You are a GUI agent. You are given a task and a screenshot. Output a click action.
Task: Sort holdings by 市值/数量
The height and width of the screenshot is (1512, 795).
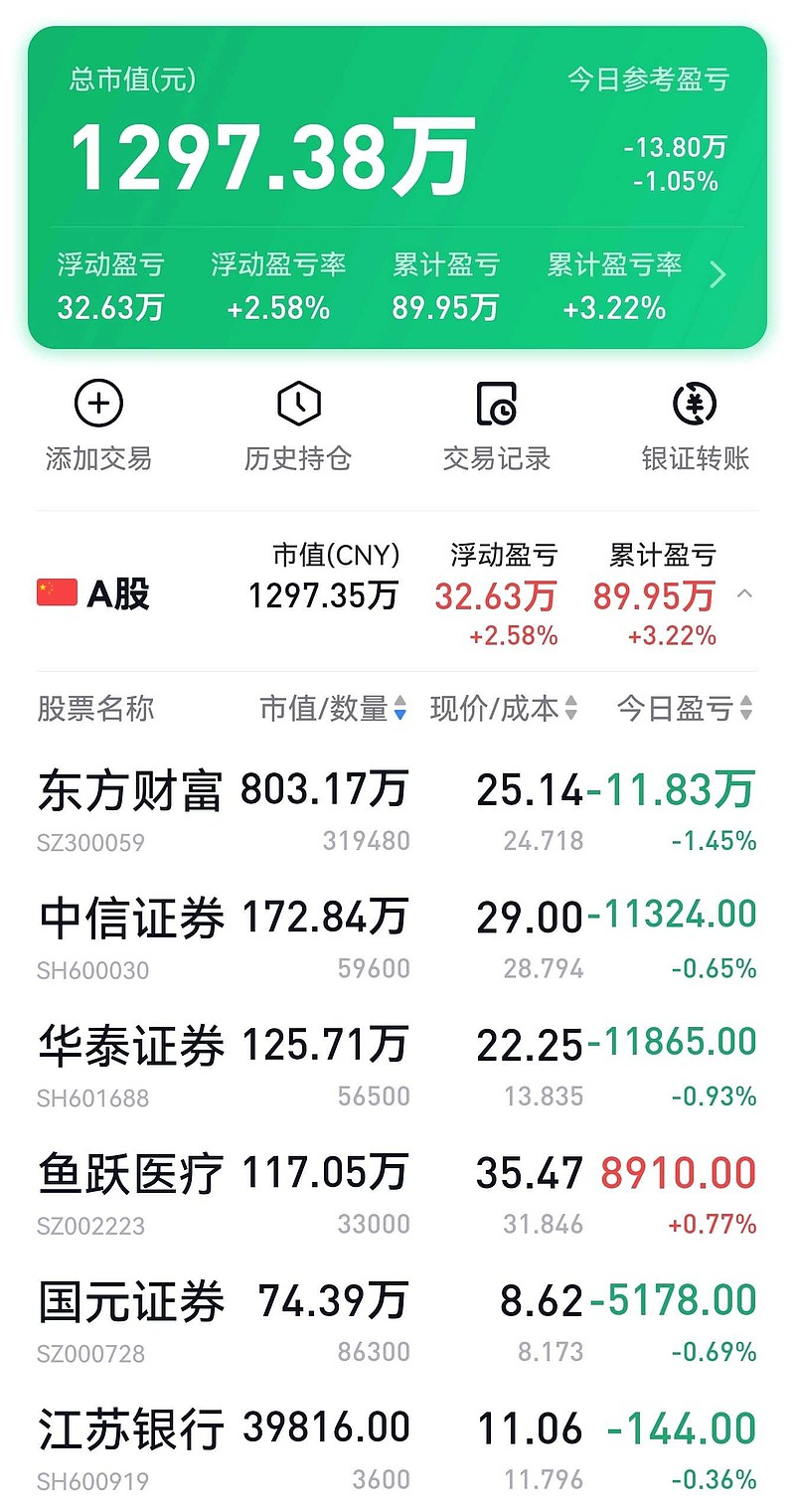click(333, 709)
